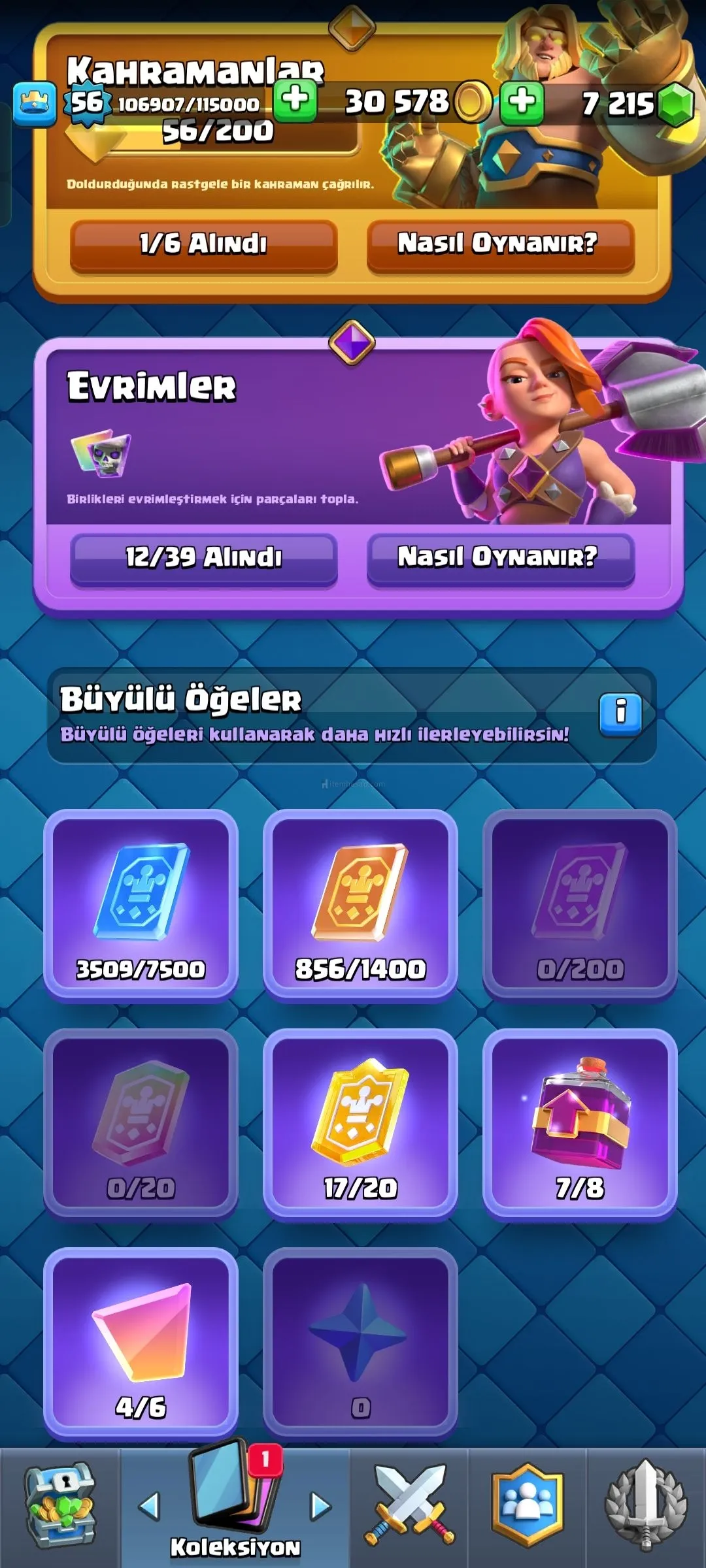This screenshot has height=1568, width=706.
Task: Open the blue crown profile icon
Action: (x=35, y=103)
